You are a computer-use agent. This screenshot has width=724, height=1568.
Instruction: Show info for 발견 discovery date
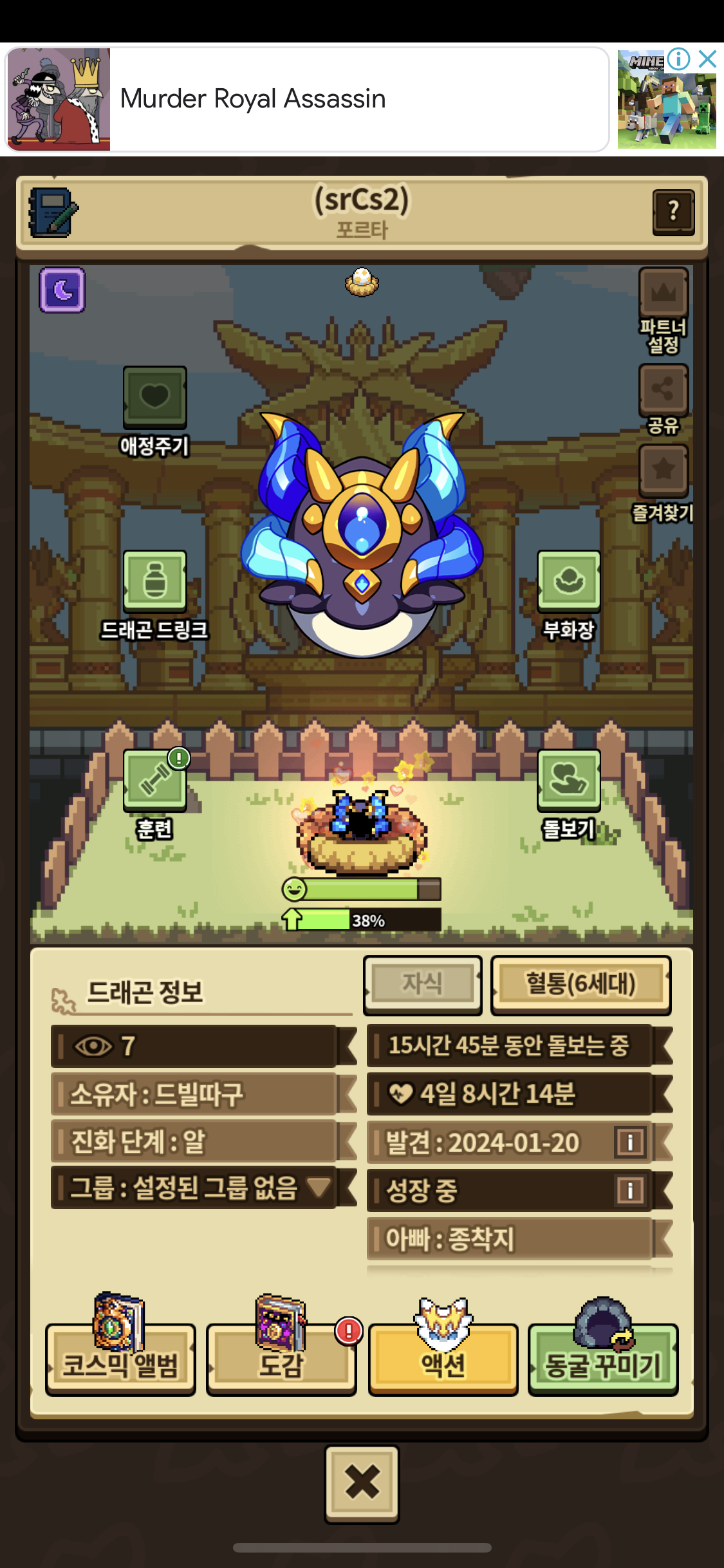pyautogui.click(x=629, y=1143)
